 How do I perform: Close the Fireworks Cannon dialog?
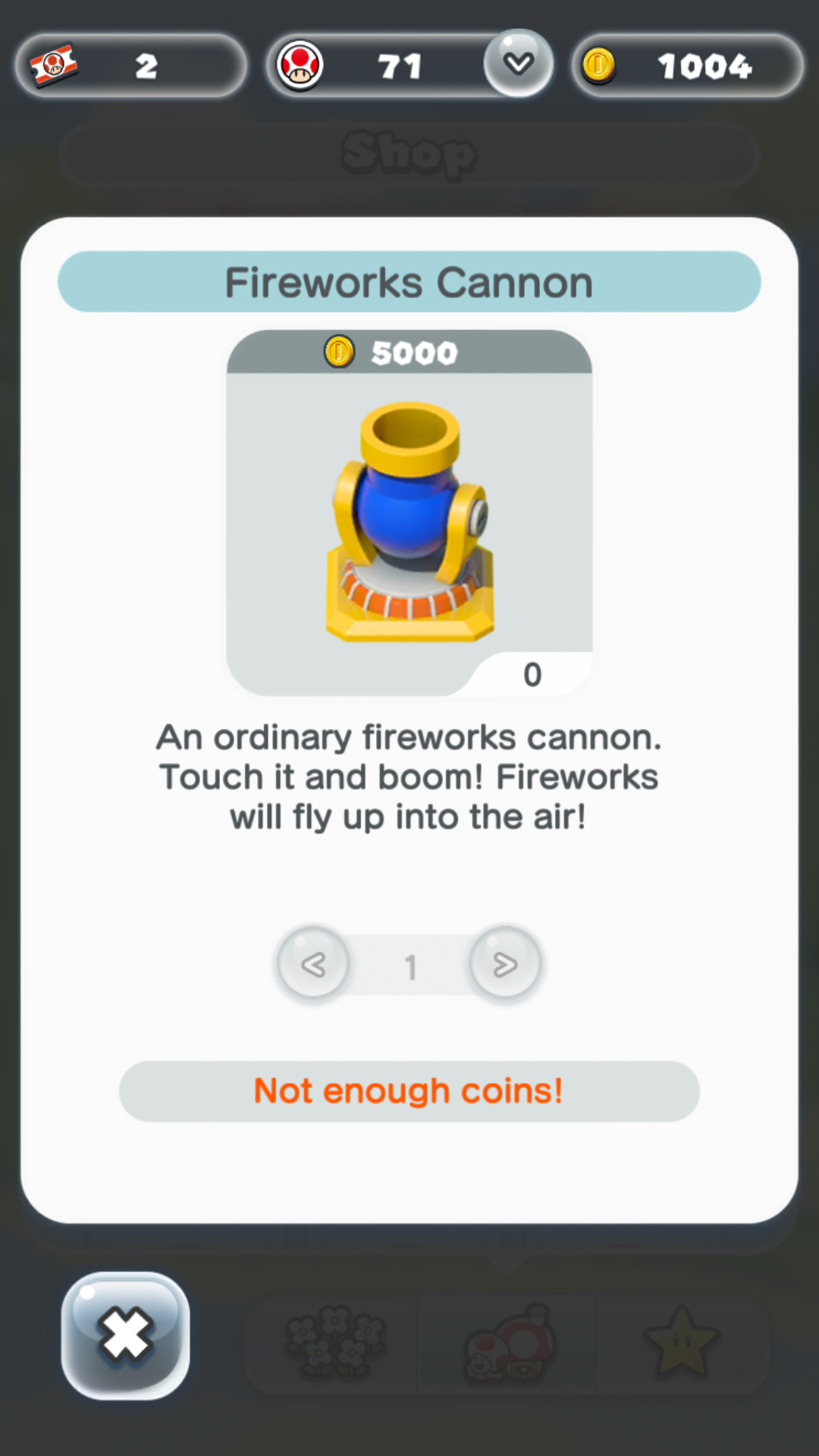[125, 1335]
